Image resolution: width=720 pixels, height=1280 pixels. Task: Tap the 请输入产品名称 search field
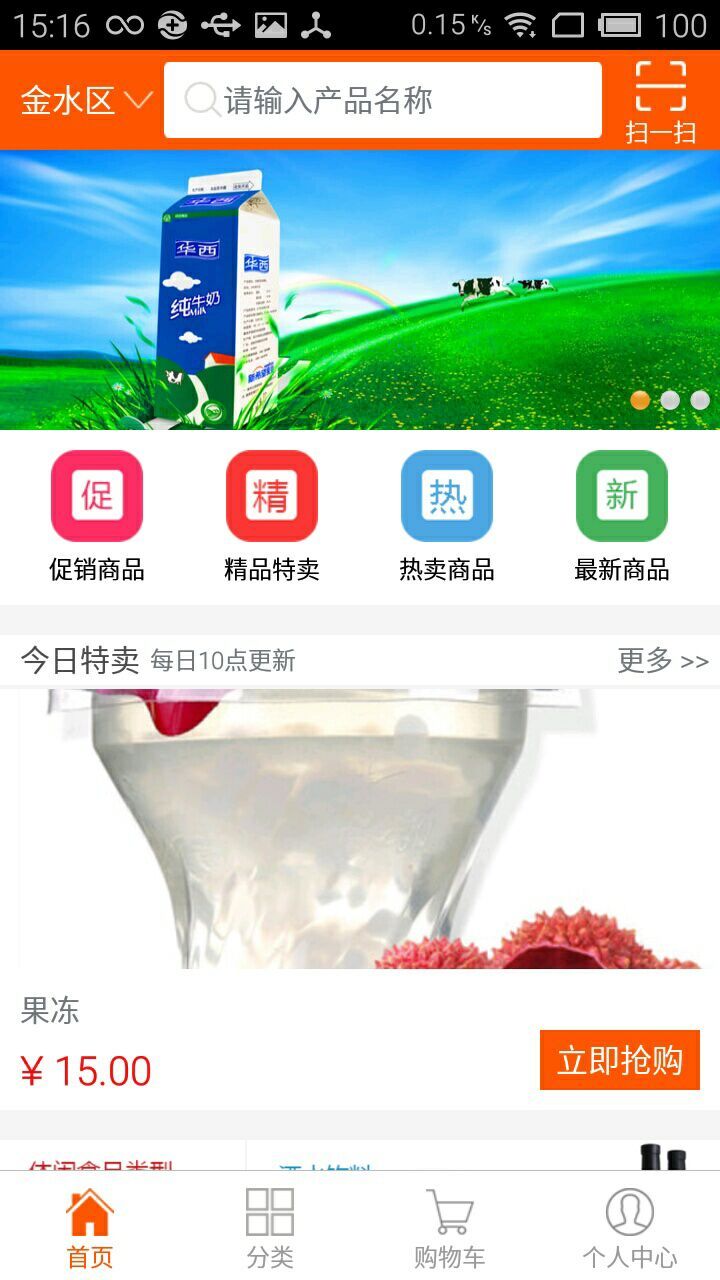383,100
